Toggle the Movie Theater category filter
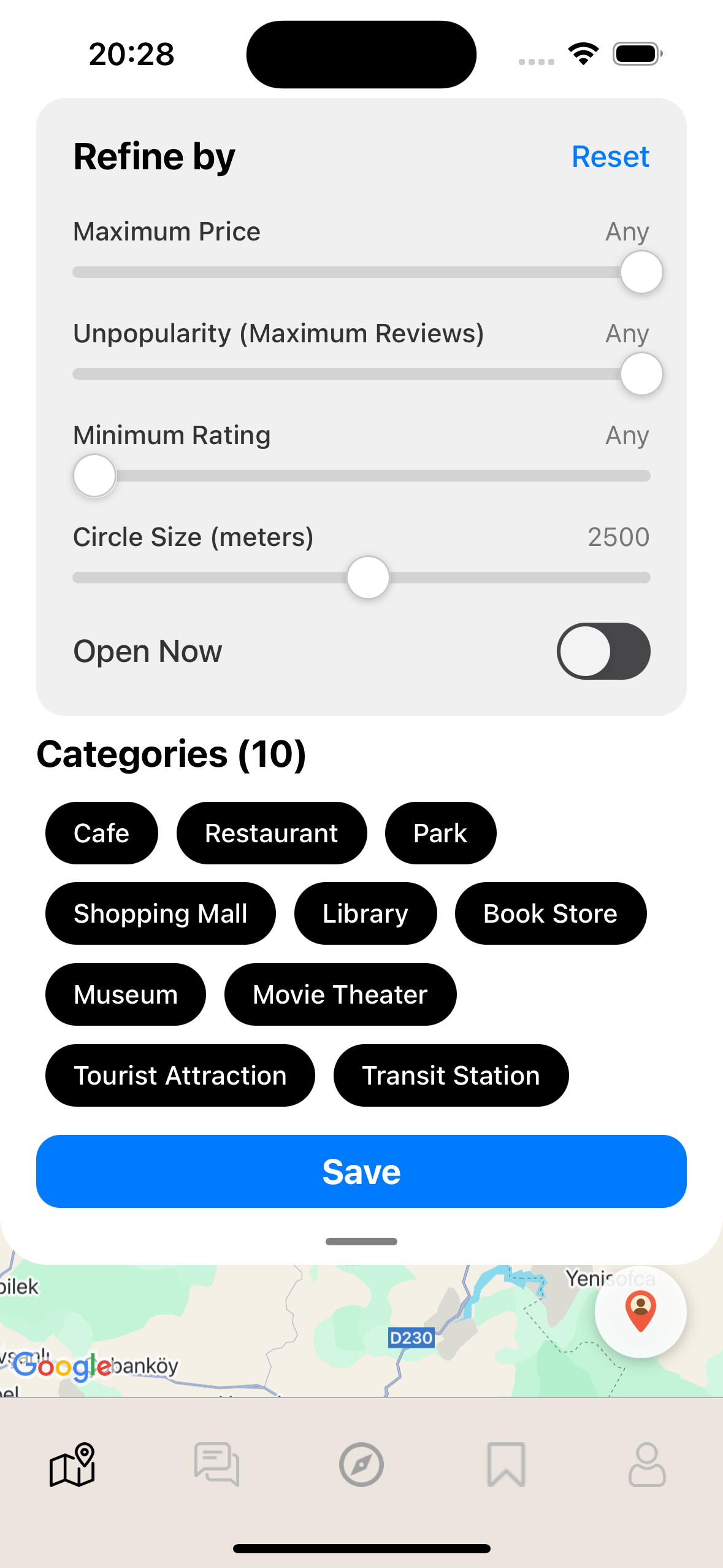Image resolution: width=723 pixels, height=1568 pixels. tap(340, 994)
